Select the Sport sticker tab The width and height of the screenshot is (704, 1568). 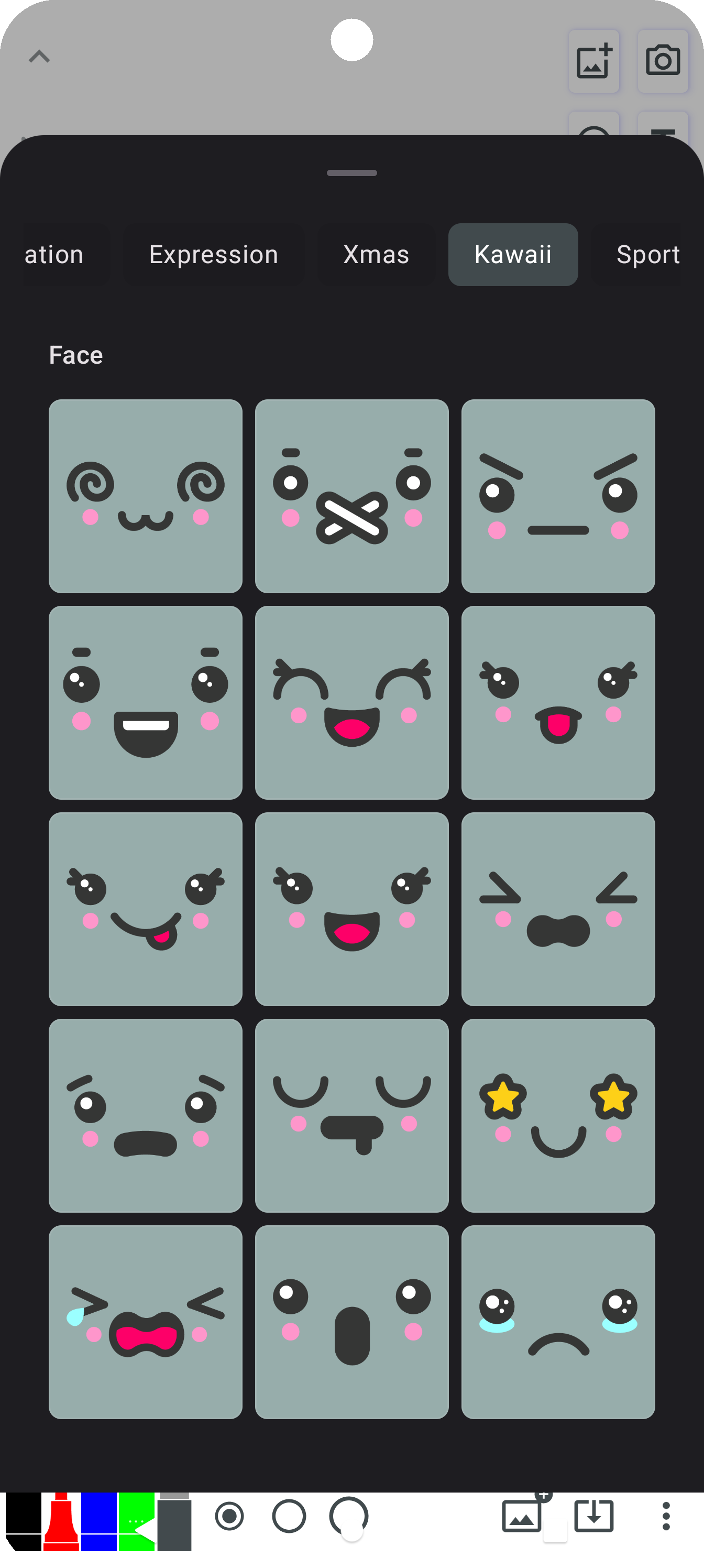coord(647,255)
